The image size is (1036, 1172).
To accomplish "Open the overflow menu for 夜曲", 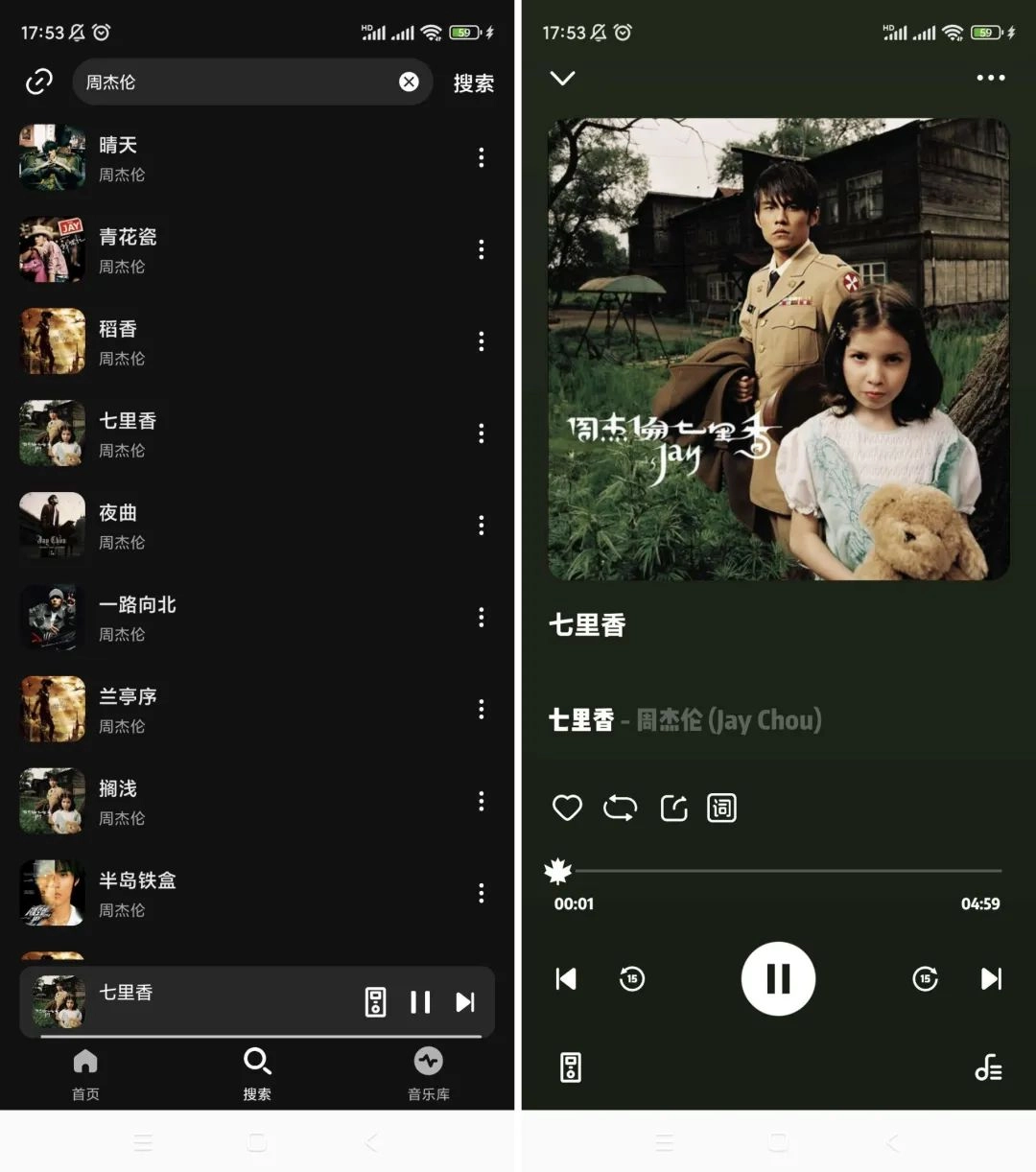I will (x=481, y=526).
